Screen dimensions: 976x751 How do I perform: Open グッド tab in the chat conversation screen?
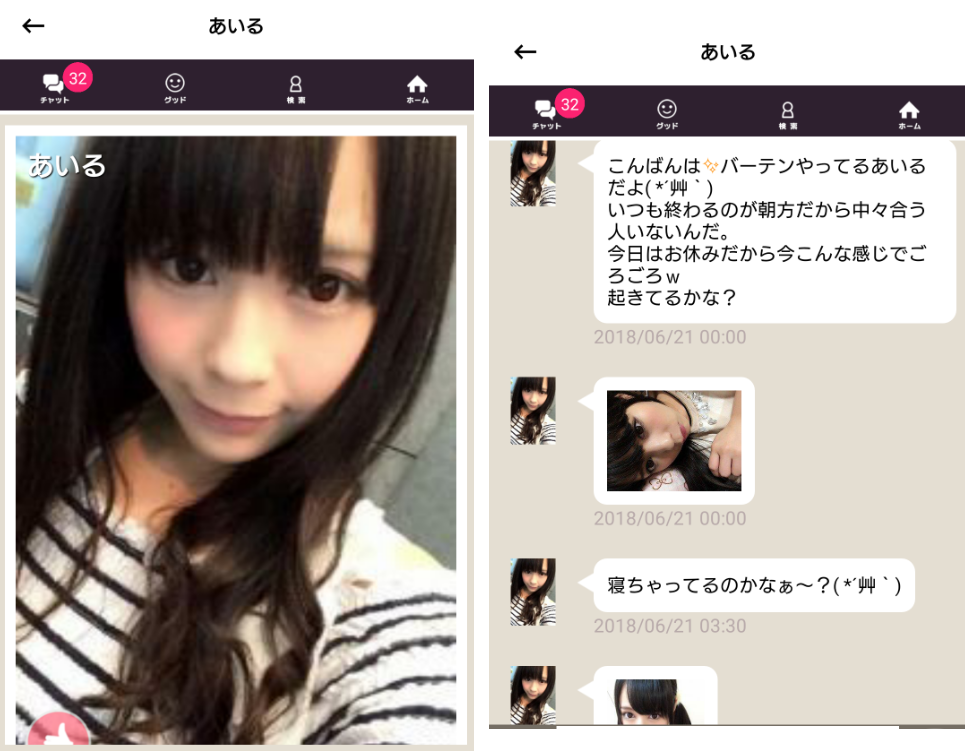(x=667, y=113)
